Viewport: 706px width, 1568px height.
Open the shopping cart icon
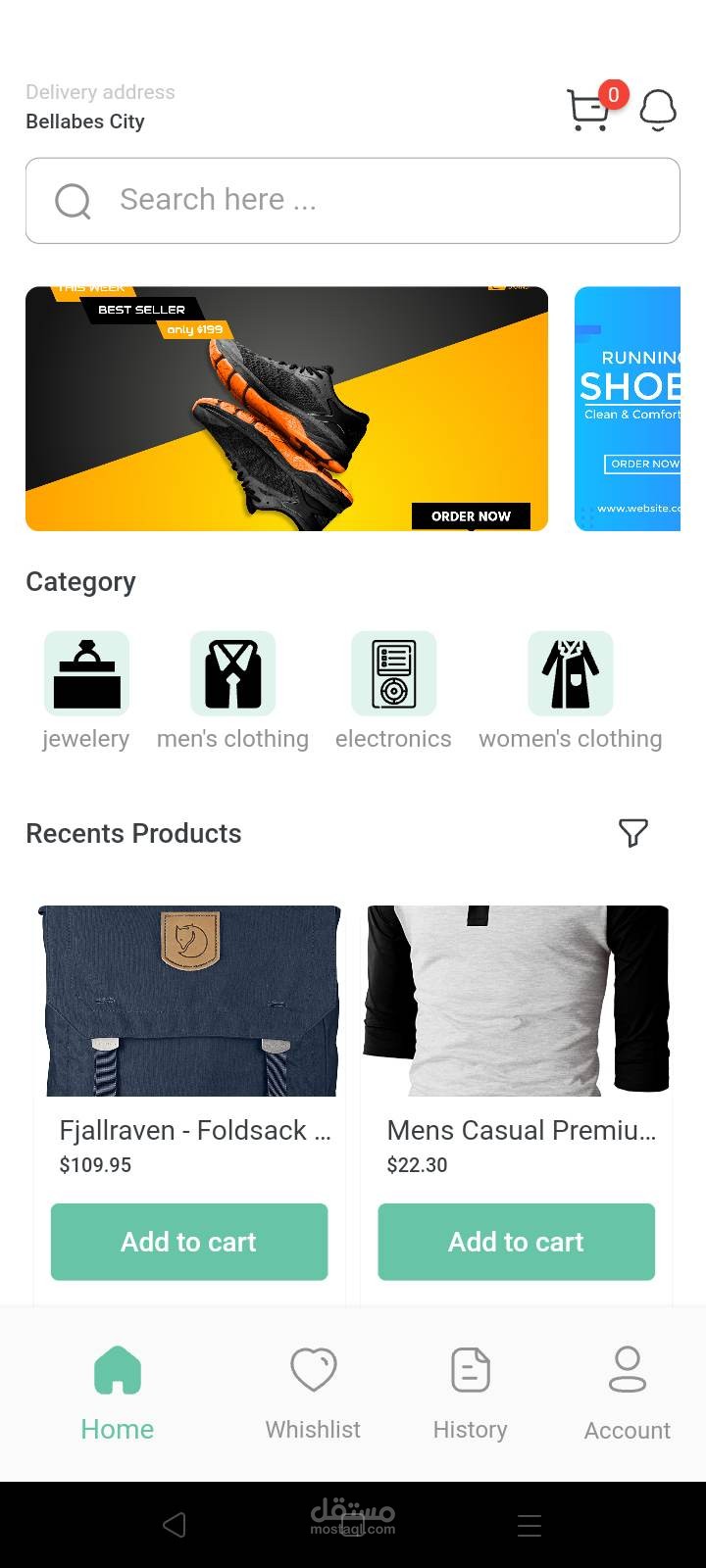[x=588, y=108]
